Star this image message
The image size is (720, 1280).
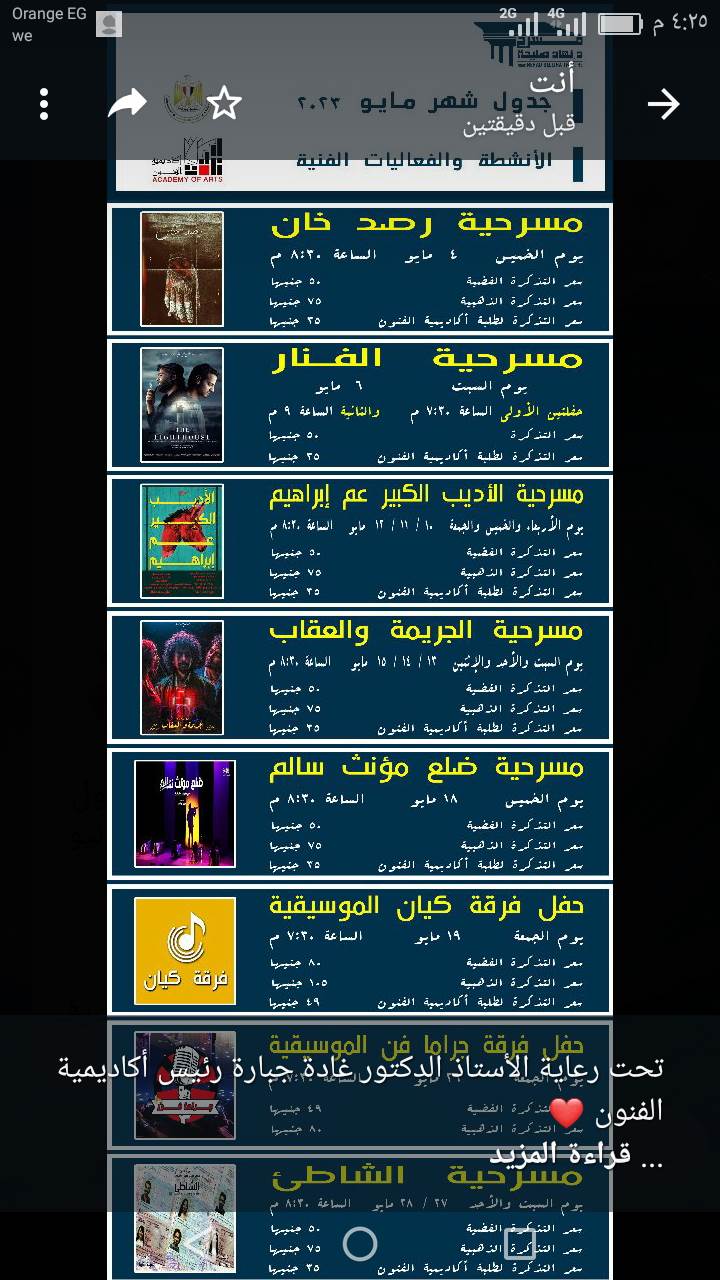coord(224,104)
